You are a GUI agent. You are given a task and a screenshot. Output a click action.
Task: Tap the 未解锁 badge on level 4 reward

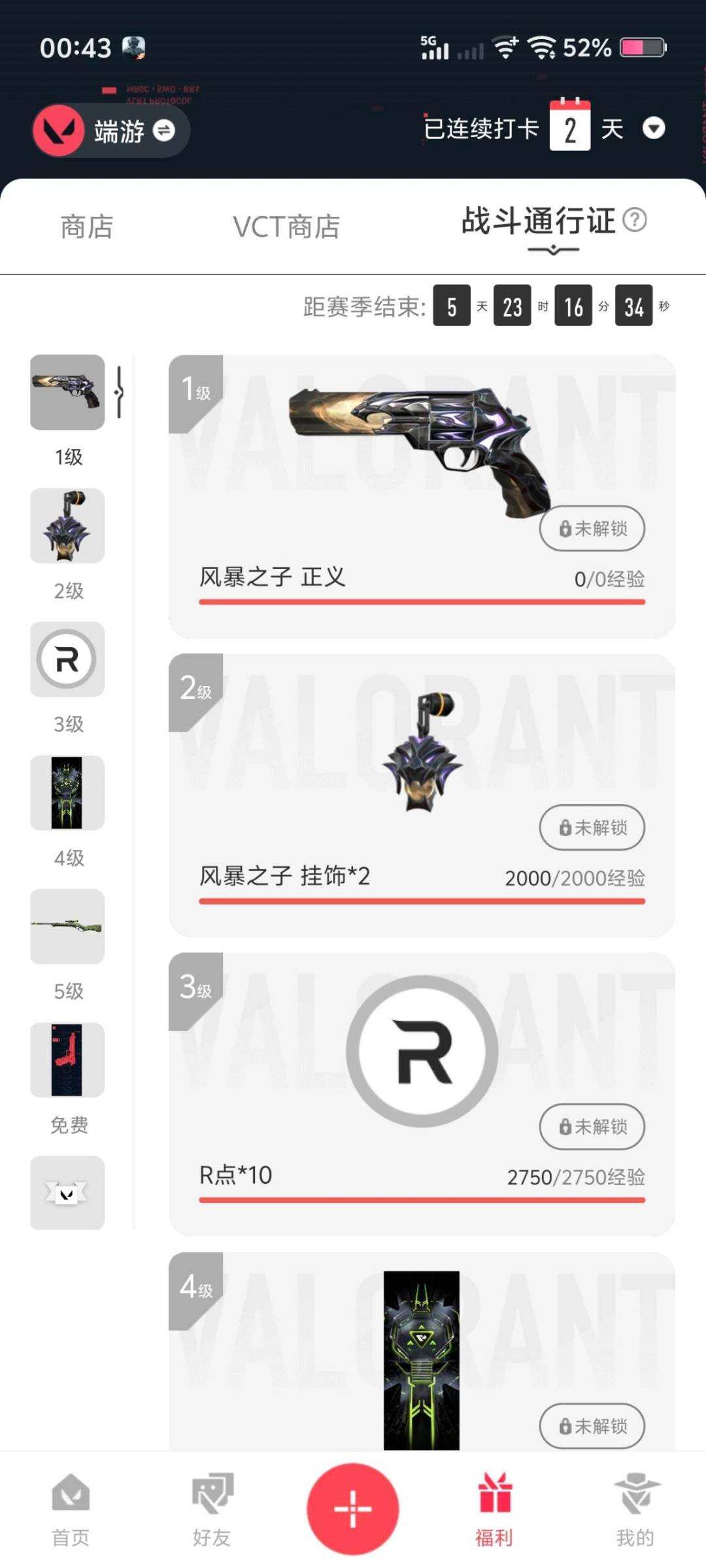[592, 1427]
